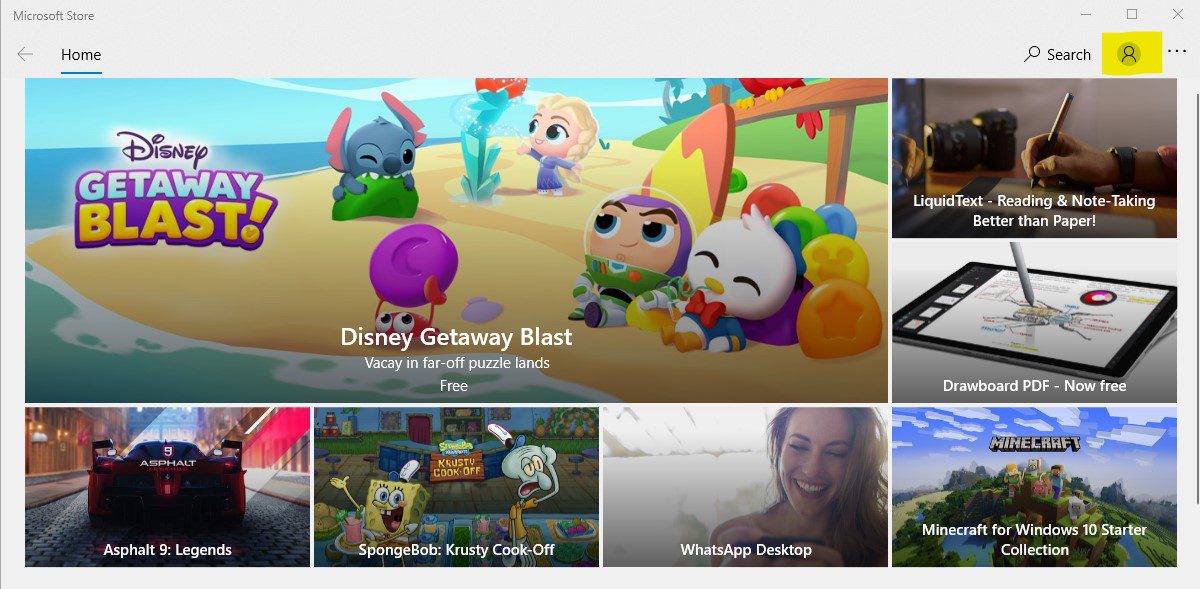
Task: Open the three-dot more menu
Action: [x=1177, y=52]
